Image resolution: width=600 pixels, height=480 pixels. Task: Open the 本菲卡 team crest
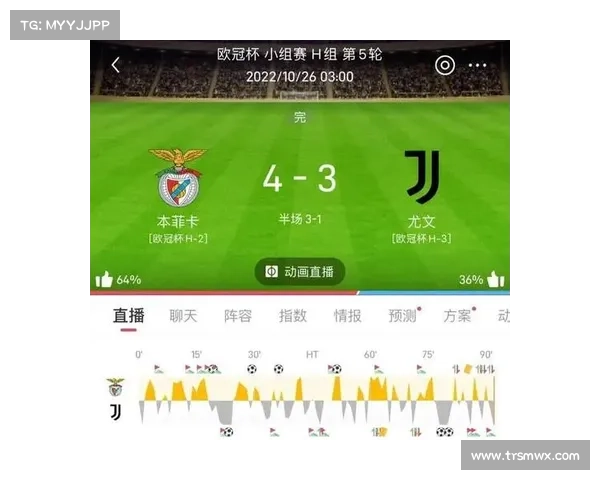(177, 178)
